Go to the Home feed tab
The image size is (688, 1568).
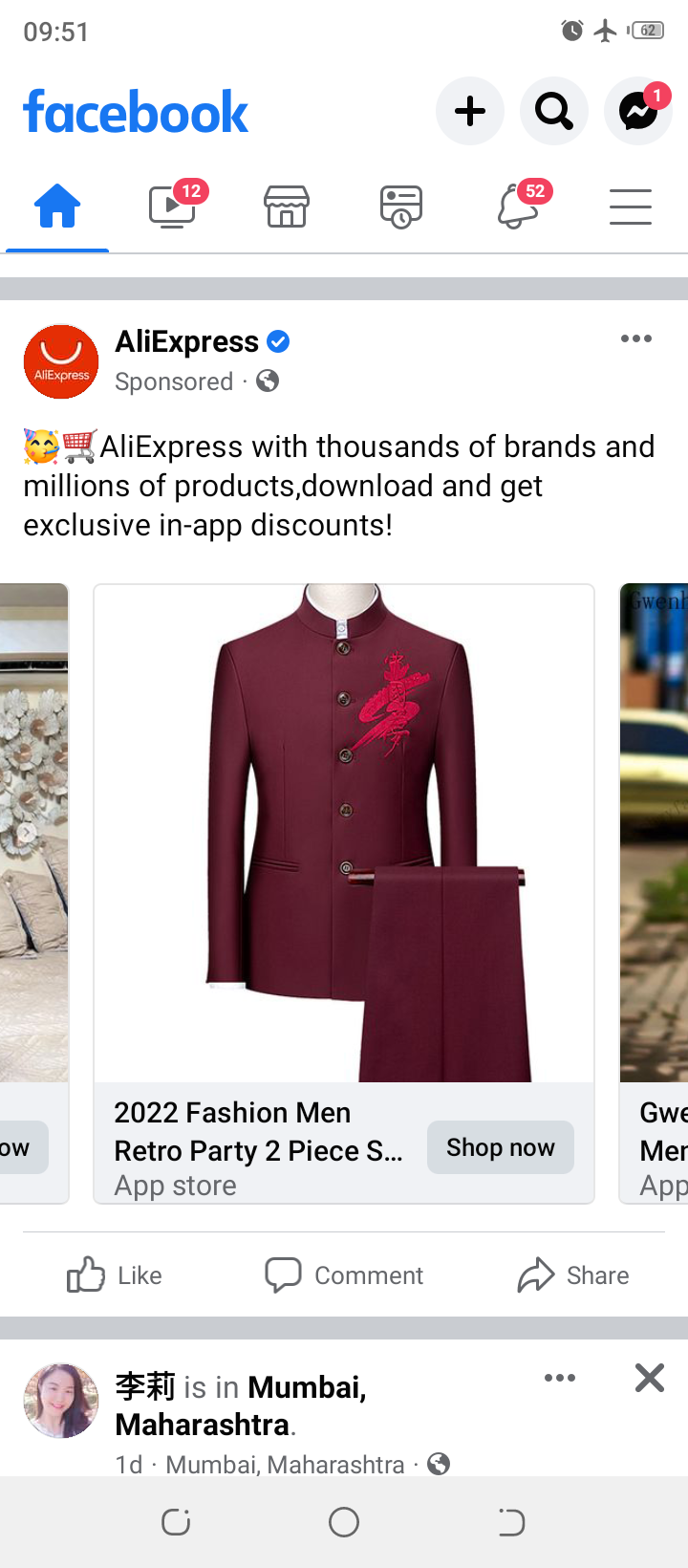point(57,207)
